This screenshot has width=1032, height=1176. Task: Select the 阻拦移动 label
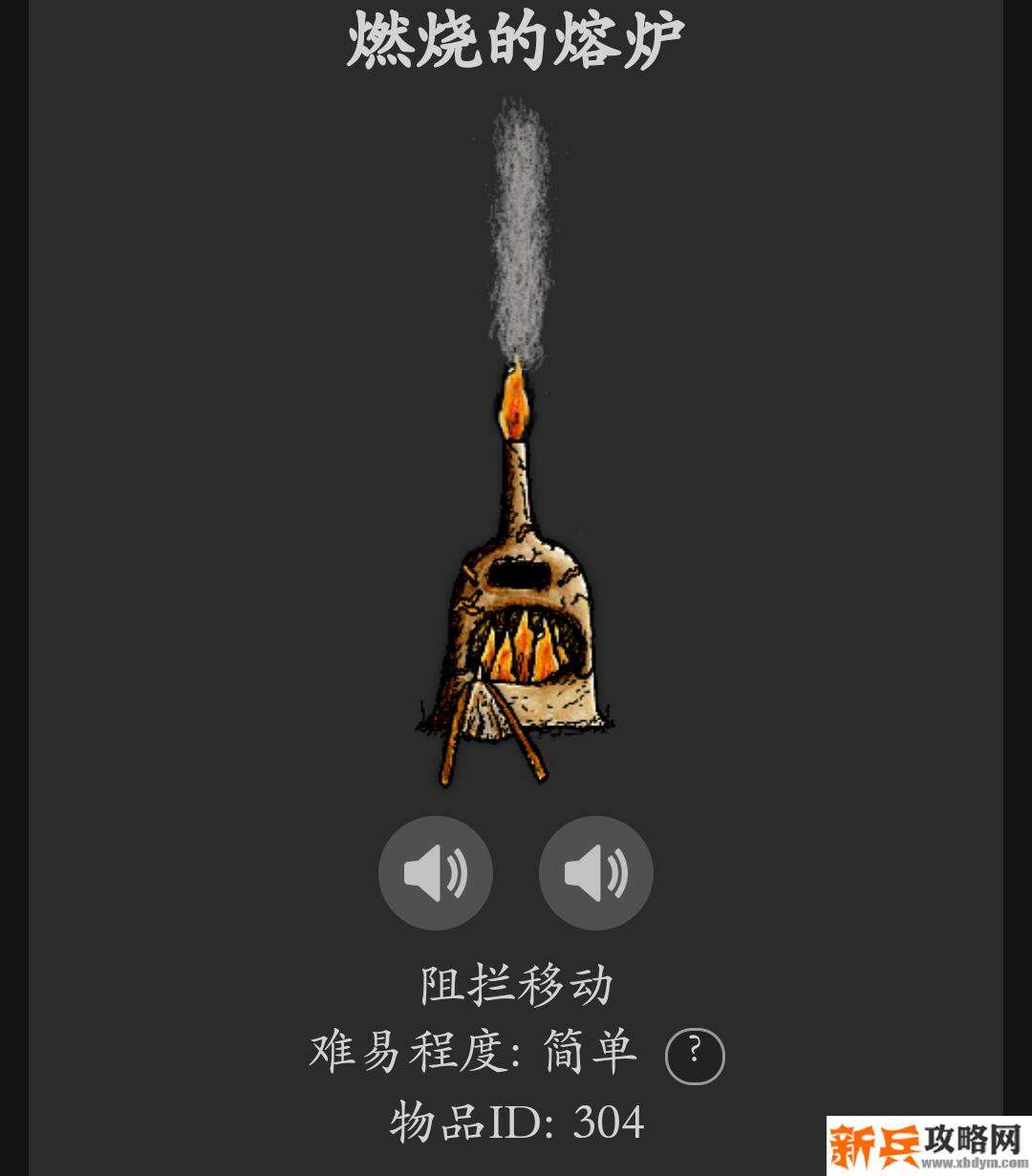[x=515, y=987]
